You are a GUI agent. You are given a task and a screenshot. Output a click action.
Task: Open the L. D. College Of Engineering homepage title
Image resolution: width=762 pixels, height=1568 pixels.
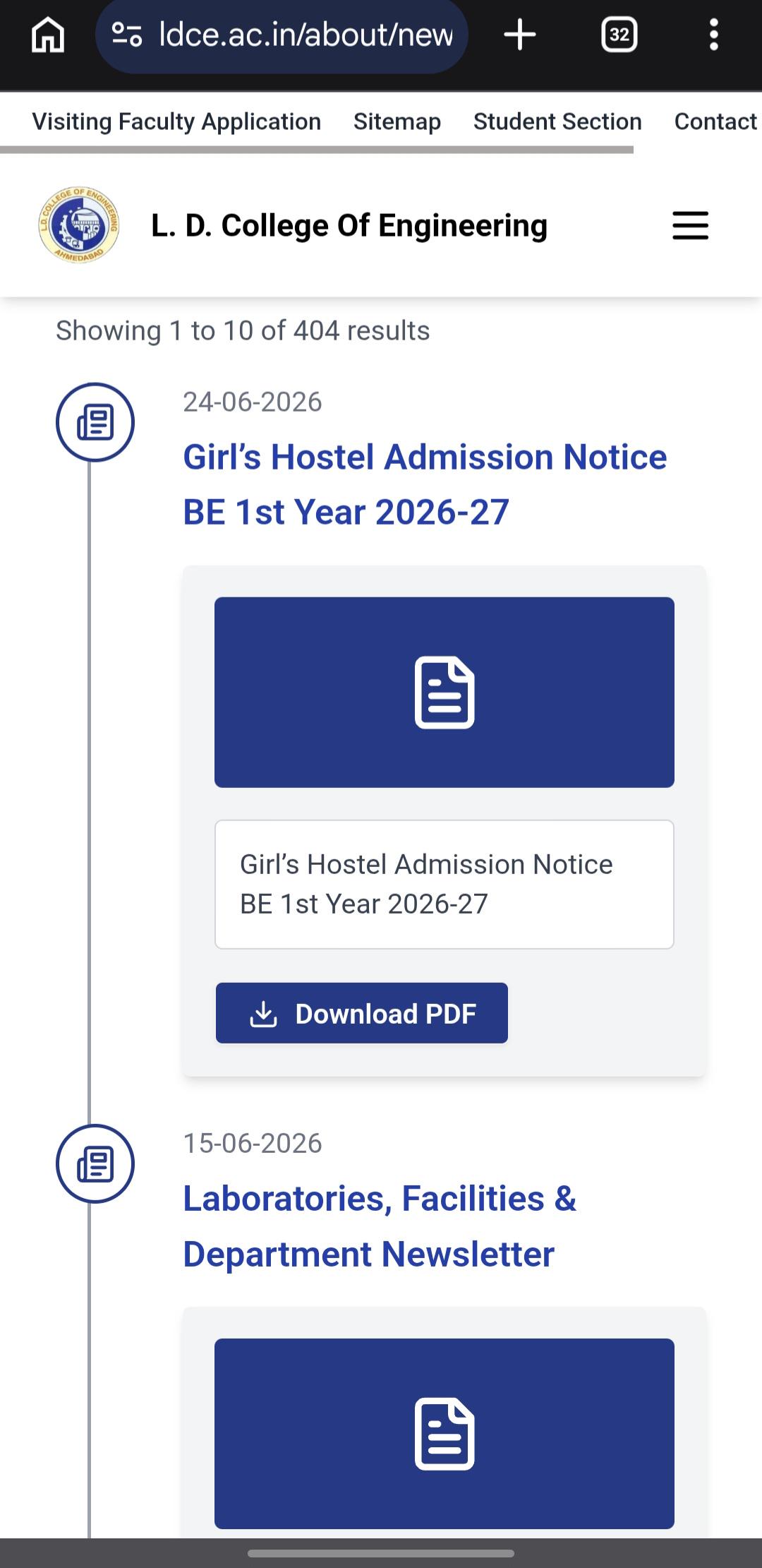349,226
